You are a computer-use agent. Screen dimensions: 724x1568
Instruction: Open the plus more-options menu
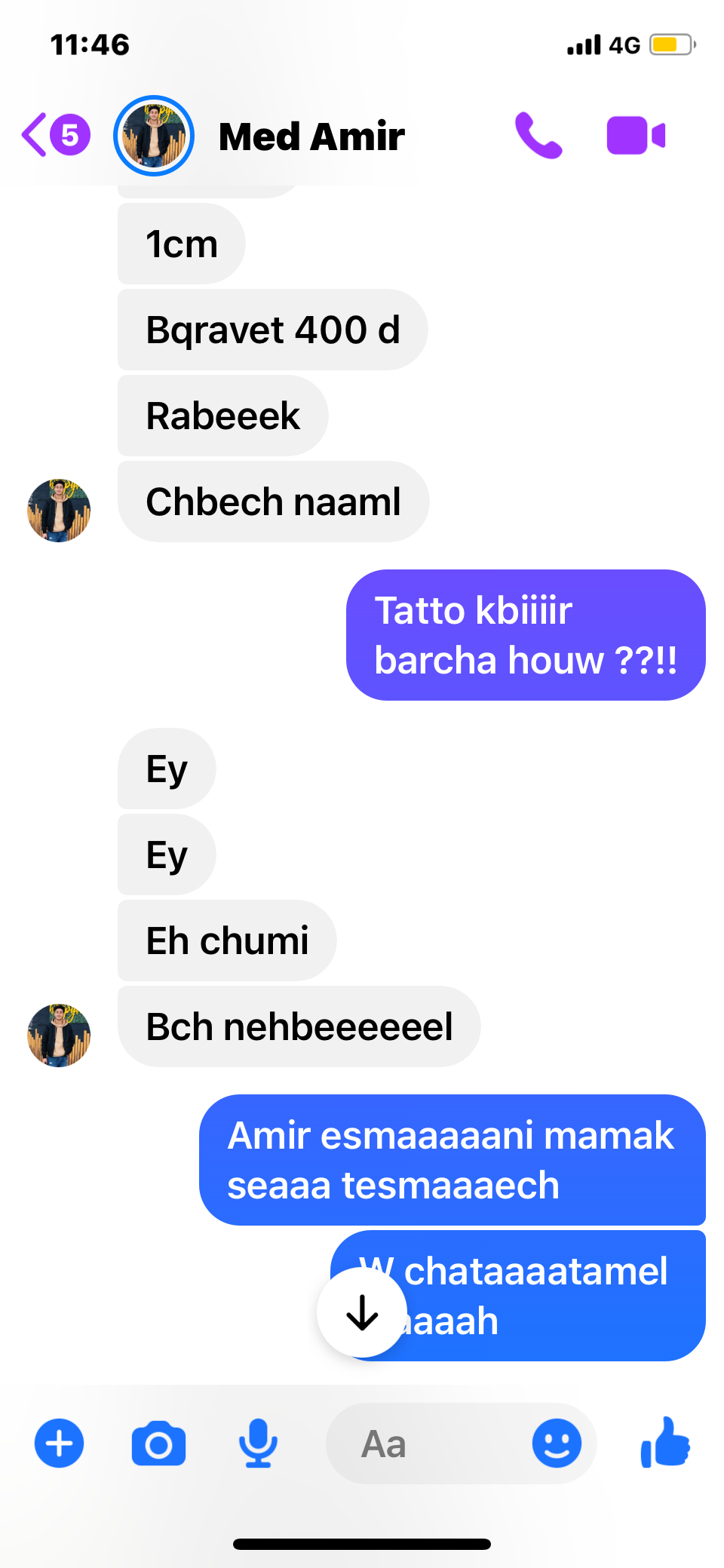click(60, 1444)
